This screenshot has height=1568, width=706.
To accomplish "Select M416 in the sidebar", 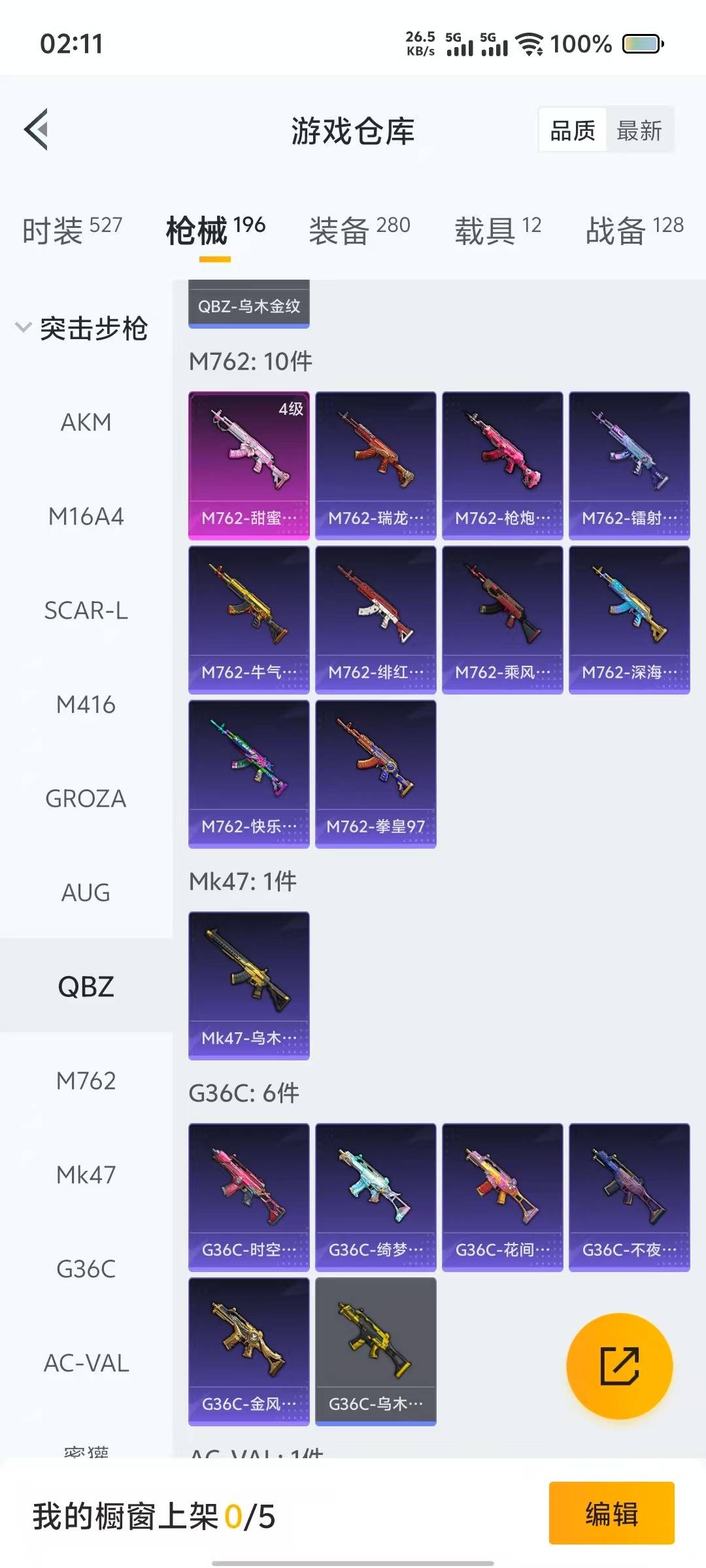I will click(86, 705).
